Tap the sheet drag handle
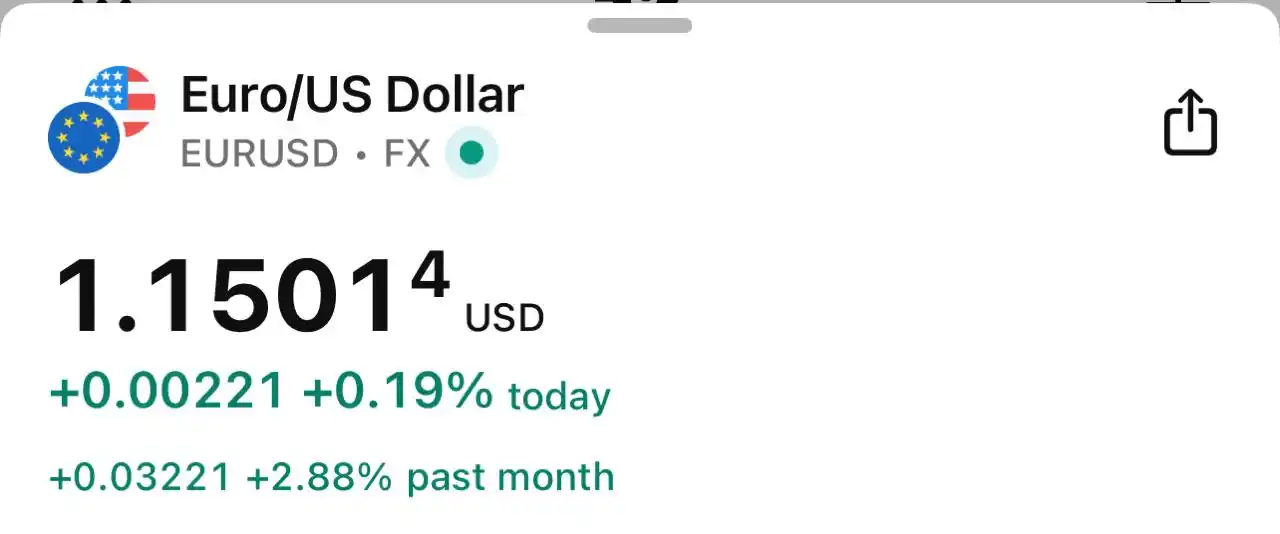The width and height of the screenshot is (1280, 534). pos(639,25)
